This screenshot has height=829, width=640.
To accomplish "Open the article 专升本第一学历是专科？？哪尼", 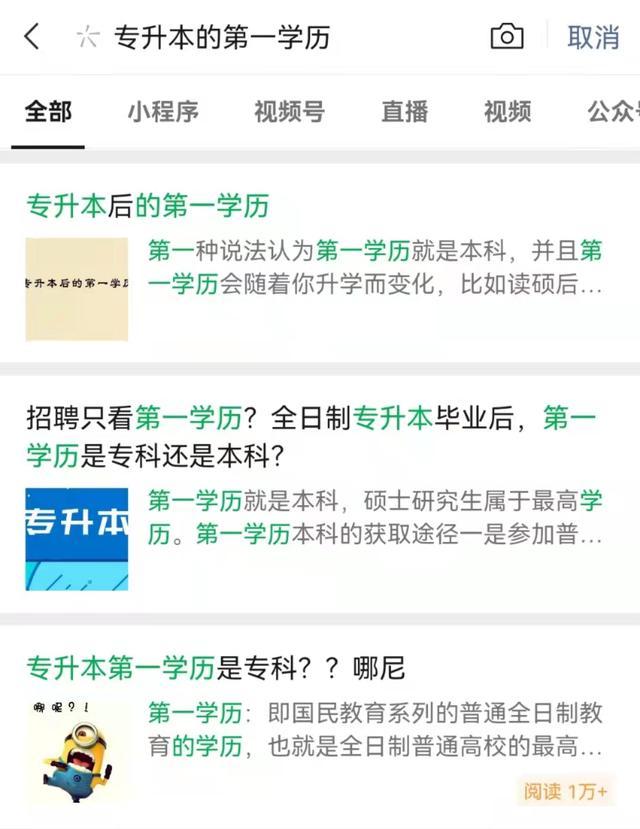I will 215,667.
